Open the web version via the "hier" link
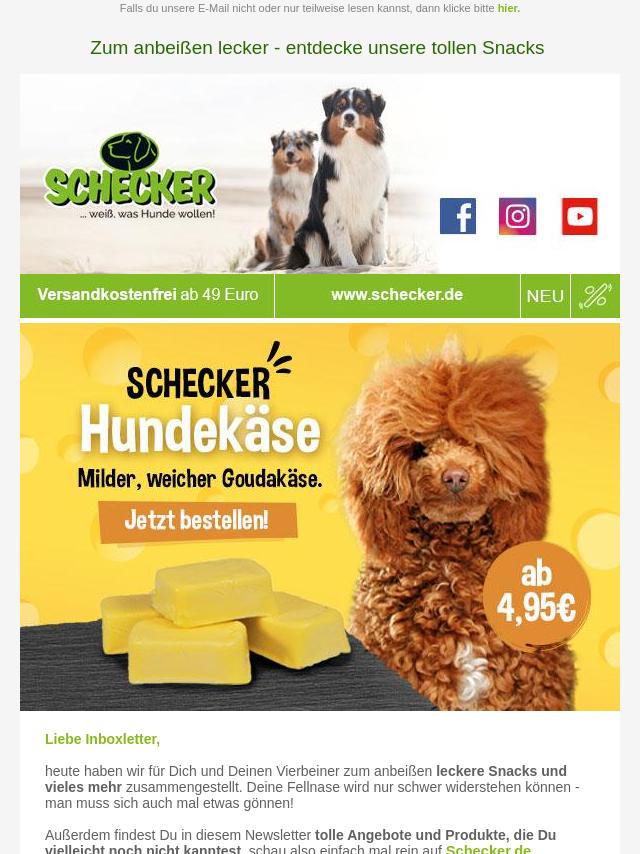 (x=508, y=8)
